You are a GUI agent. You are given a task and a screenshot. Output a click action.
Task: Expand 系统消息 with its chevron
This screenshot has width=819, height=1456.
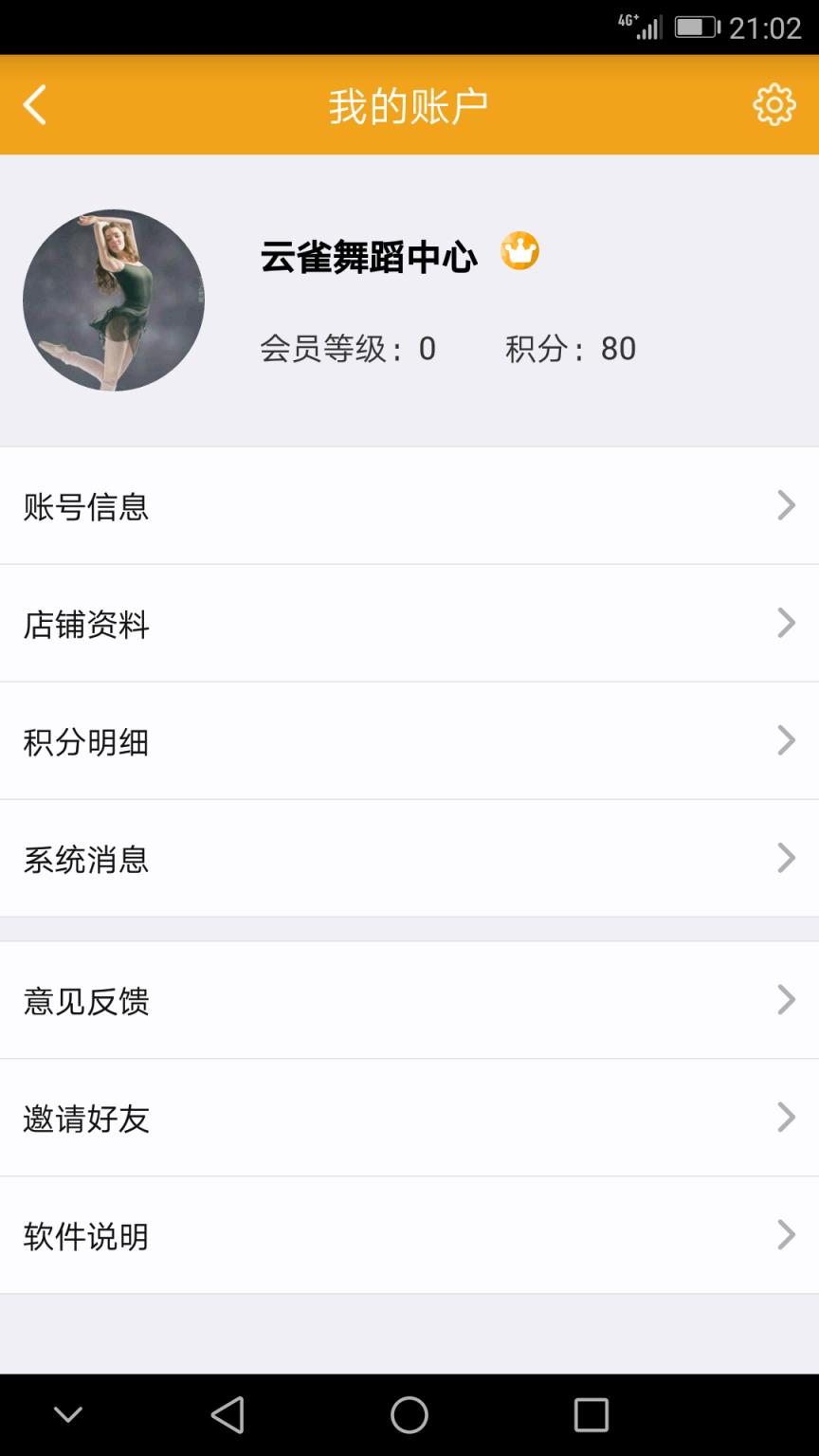pos(787,857)
